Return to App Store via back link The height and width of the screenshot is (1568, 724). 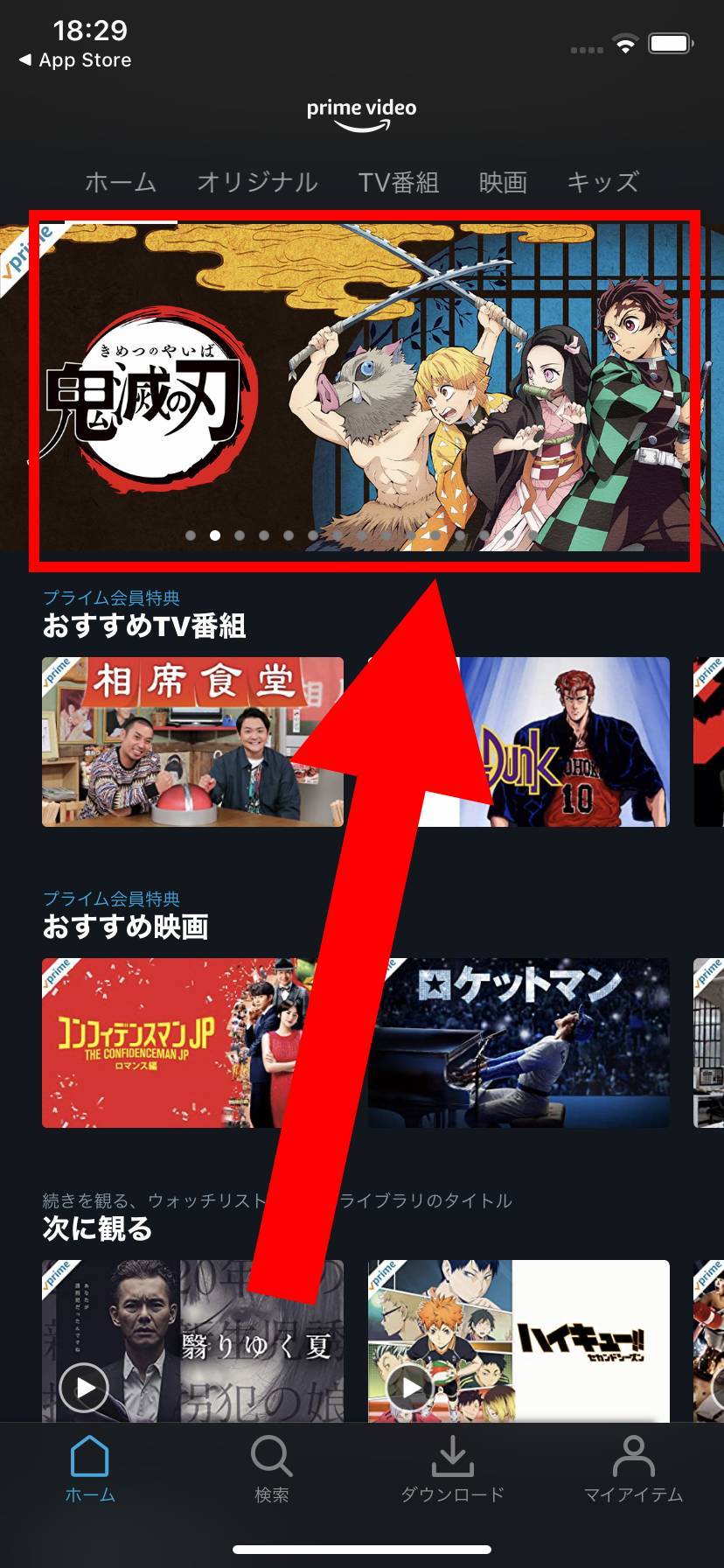pyautogui.click(x=75, y=59)
